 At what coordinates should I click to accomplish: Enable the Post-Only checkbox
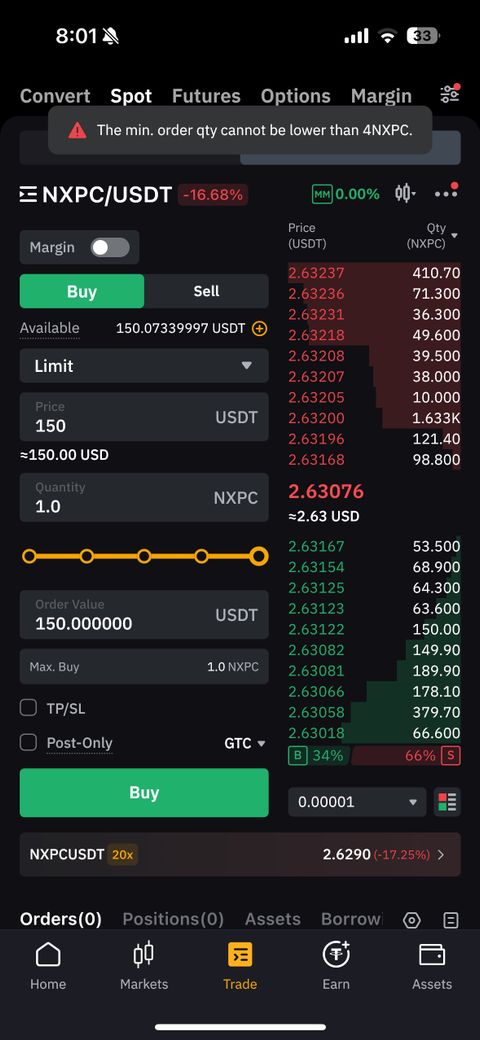tap(28, 742)
